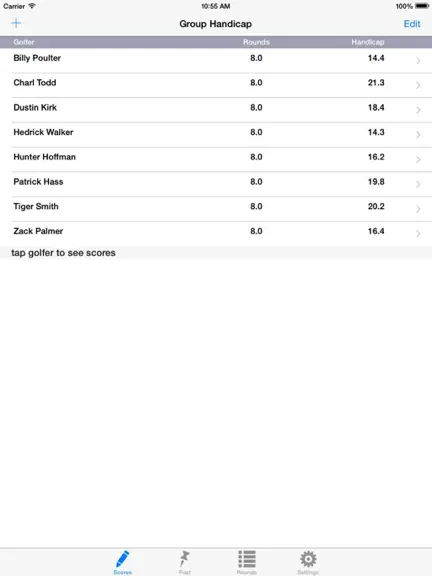Go to the Post tab

[185, 562]
